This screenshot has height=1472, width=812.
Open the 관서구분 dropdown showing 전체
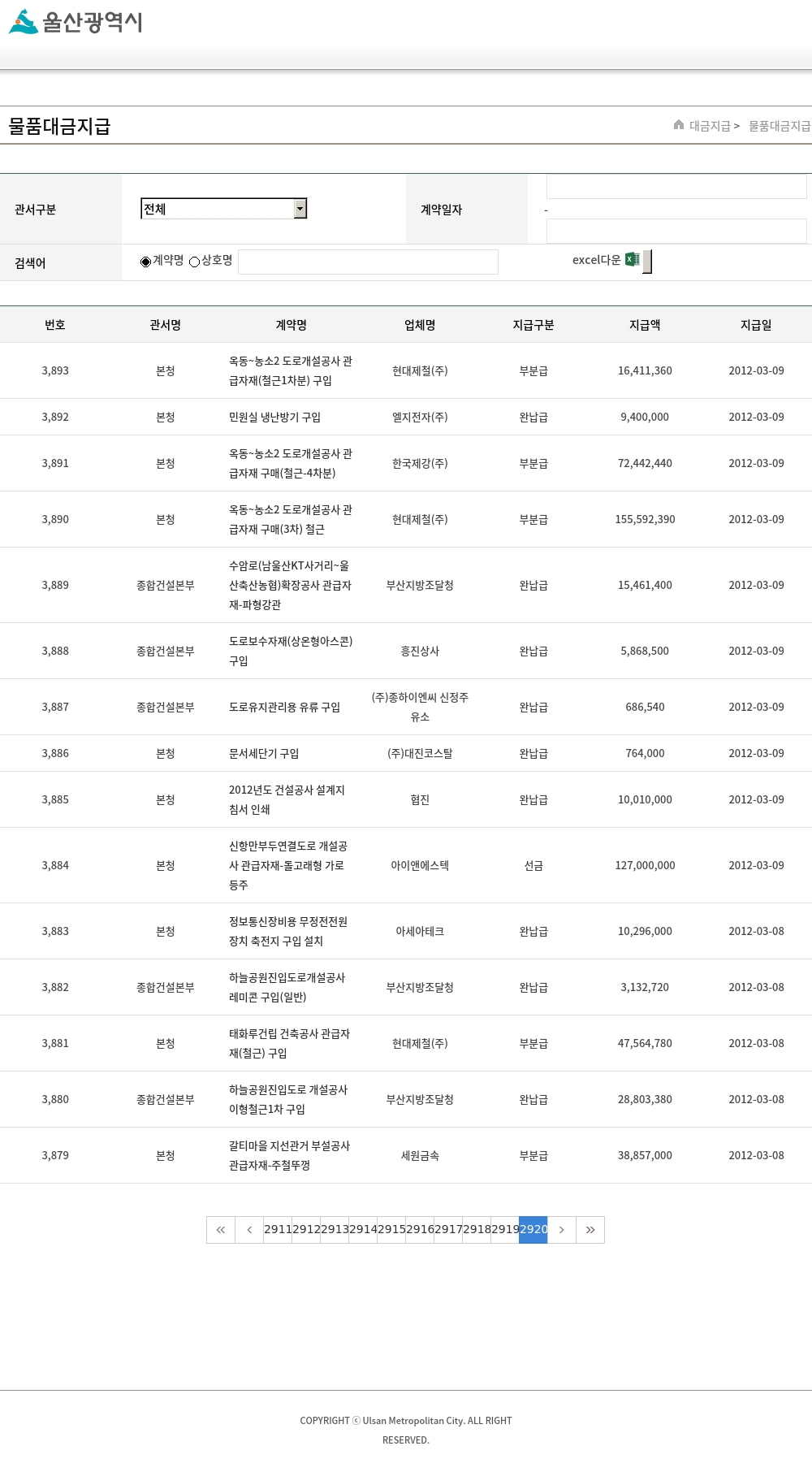coord(223,209)
